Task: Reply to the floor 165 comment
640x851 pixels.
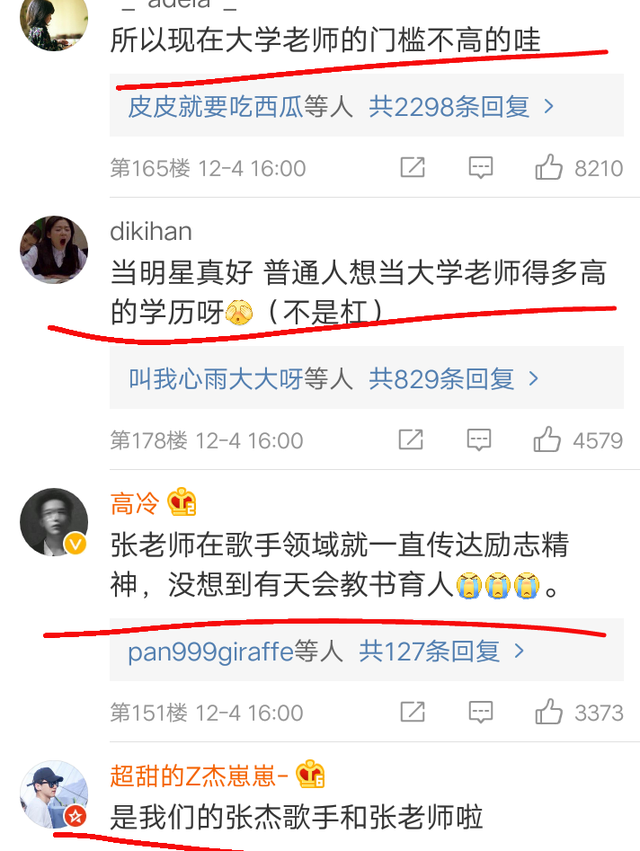Action: click(481, 168)
